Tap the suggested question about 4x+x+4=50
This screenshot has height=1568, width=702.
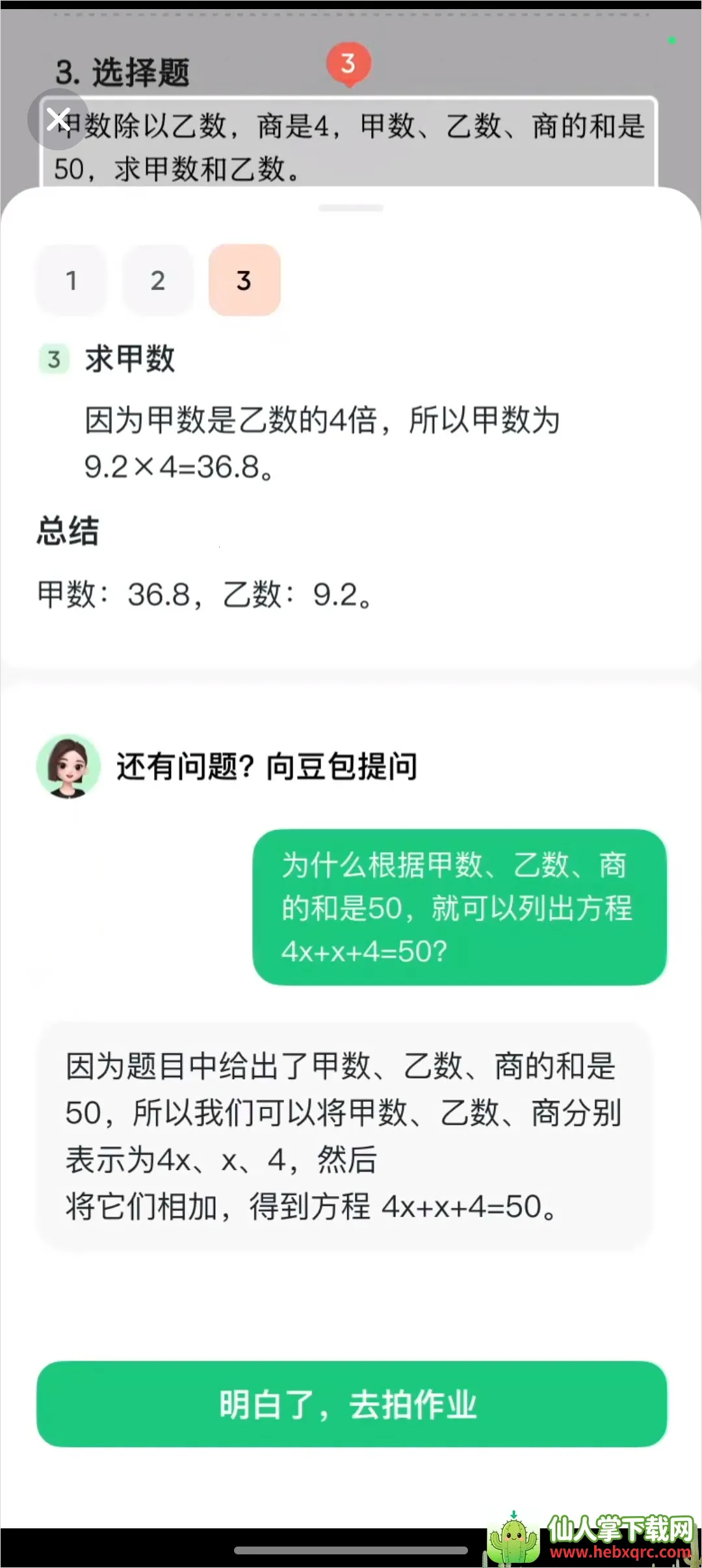[459, 908]
